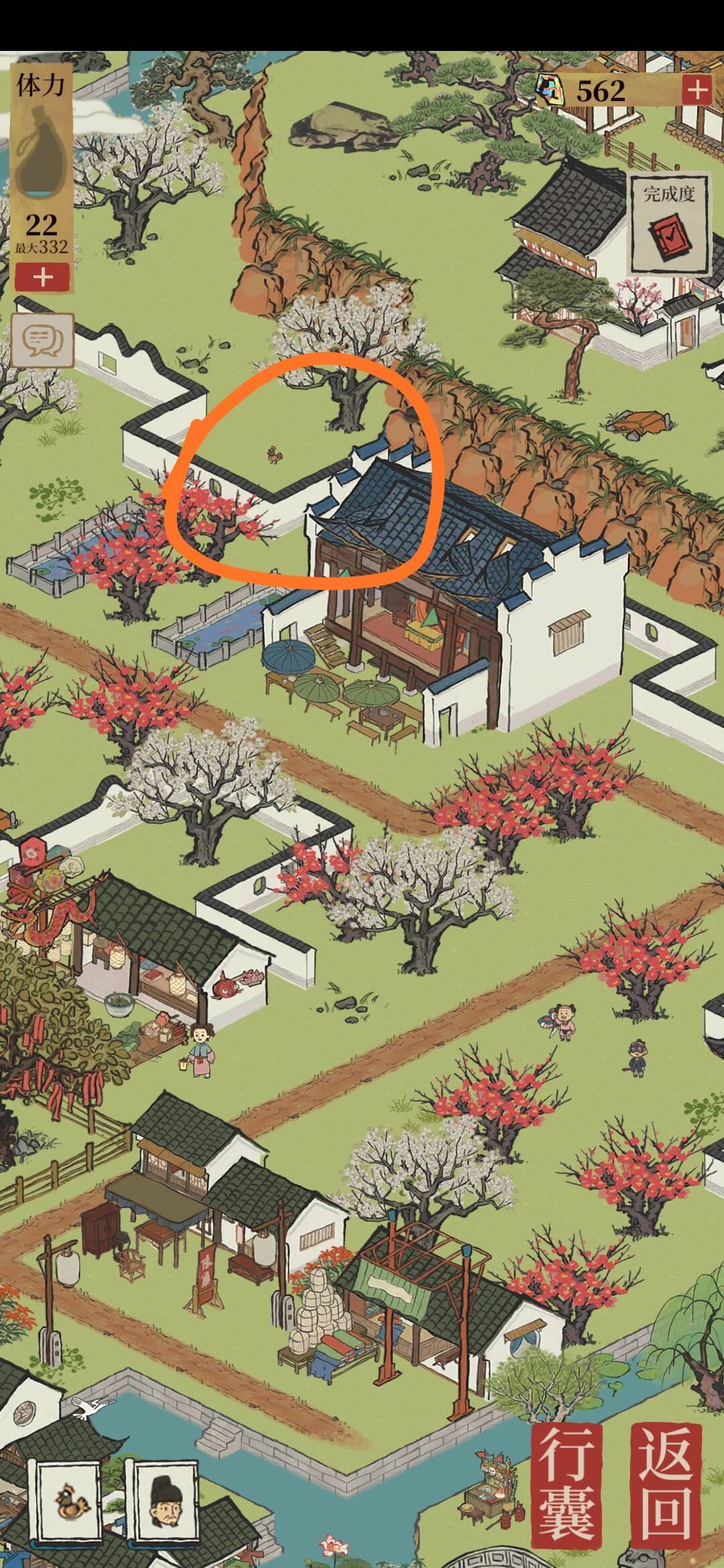
Task: Add stamina with the plus under 体力
Action: 42,277
